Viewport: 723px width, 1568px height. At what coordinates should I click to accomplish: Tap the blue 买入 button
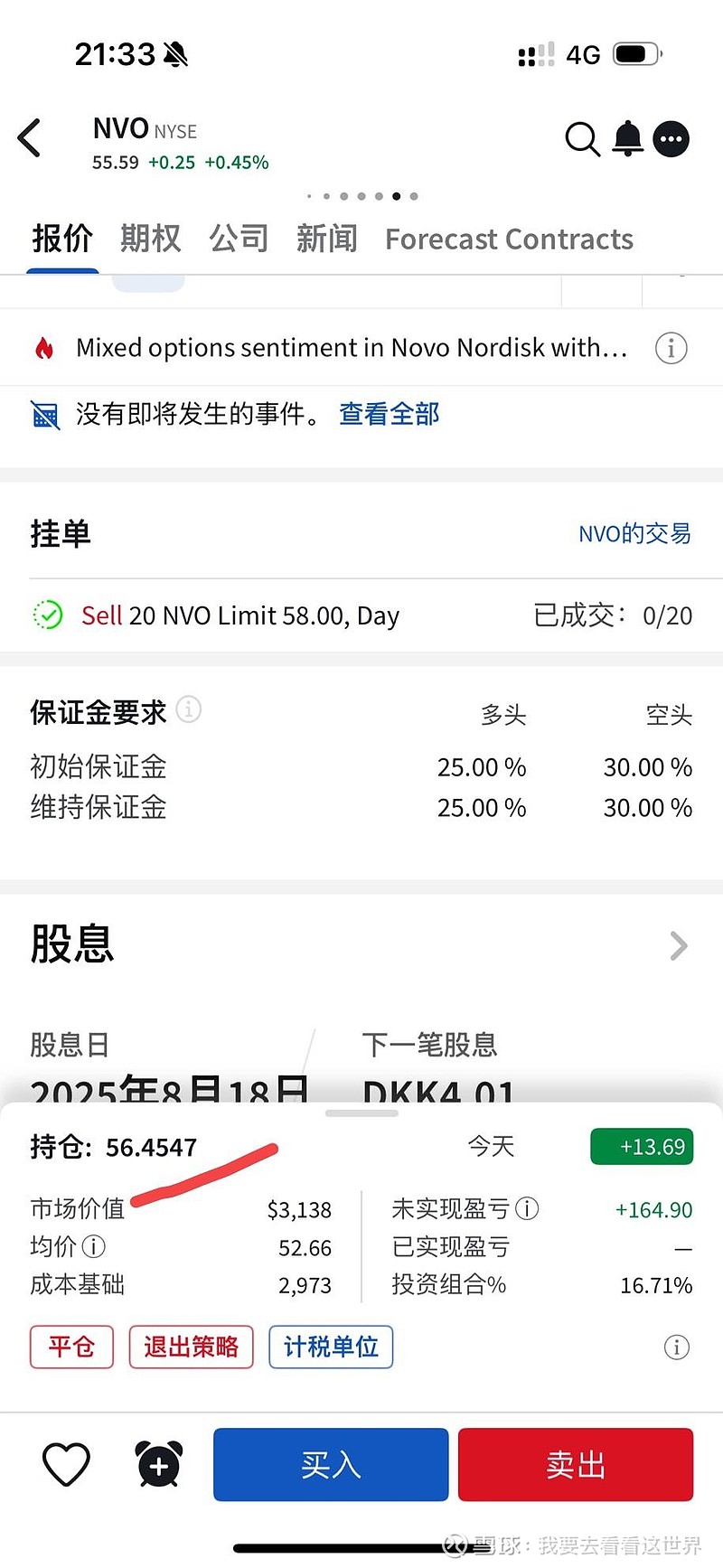(x=331, y=1465)
